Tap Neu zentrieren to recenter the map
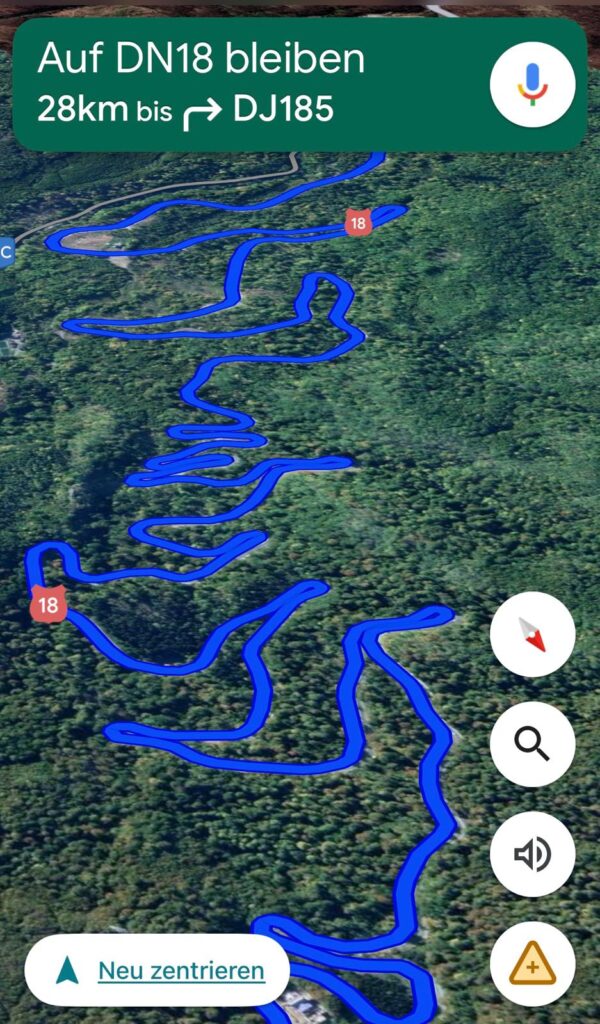Image resolution: width=600 pixels, height=1024 pixels. pos(157,970)
